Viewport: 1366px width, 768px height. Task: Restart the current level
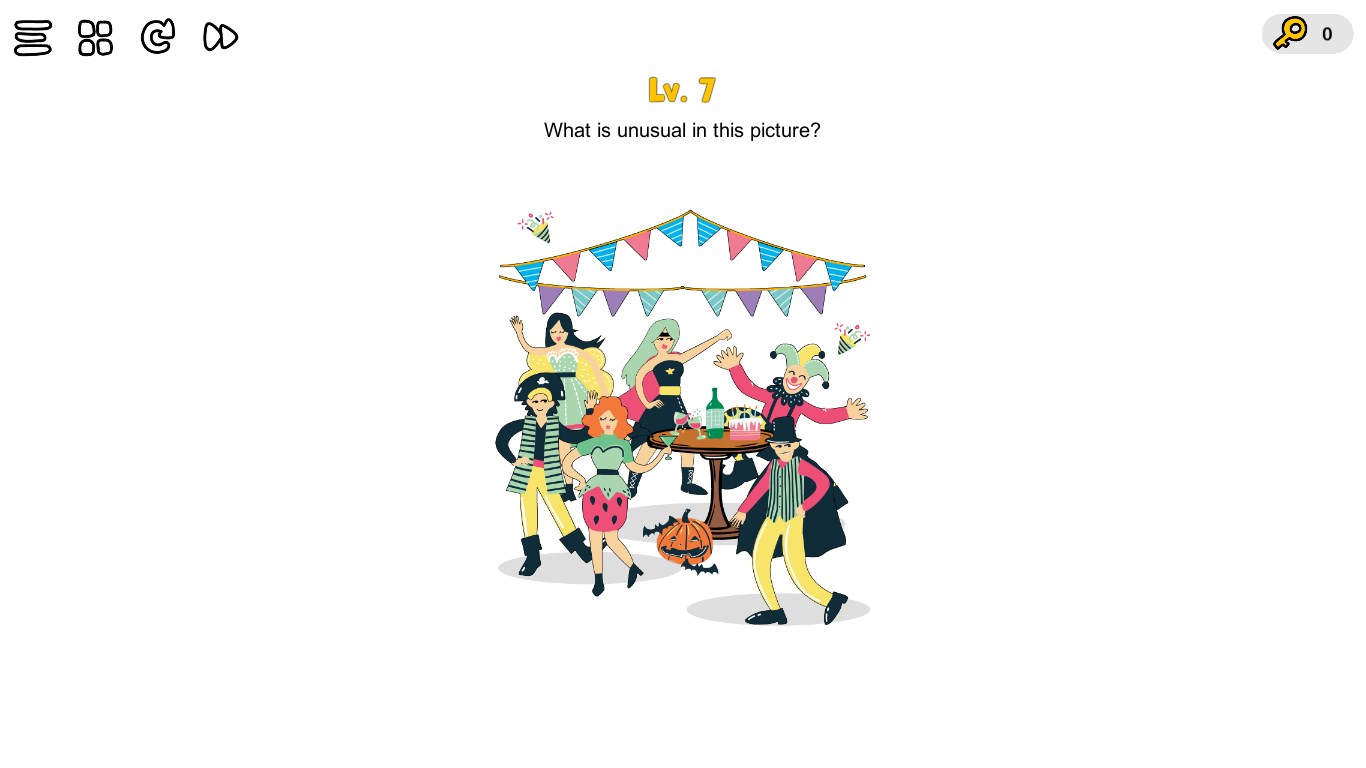point(158,37)
